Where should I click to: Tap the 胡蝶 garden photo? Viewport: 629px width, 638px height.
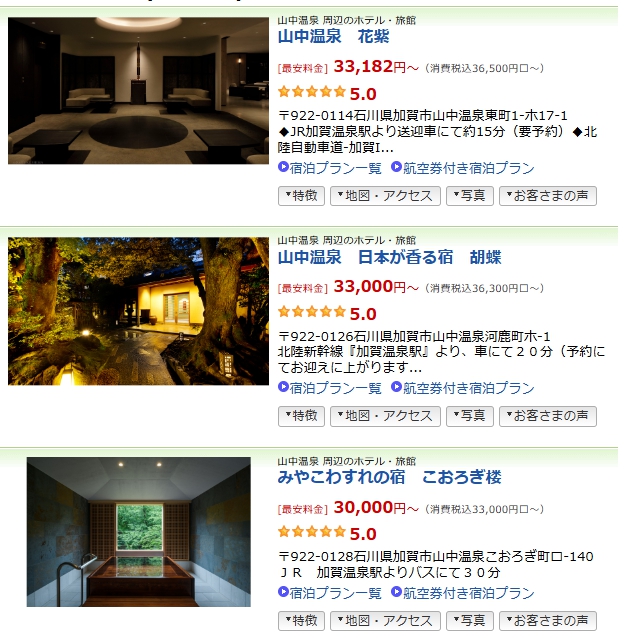tap(138, 311)
